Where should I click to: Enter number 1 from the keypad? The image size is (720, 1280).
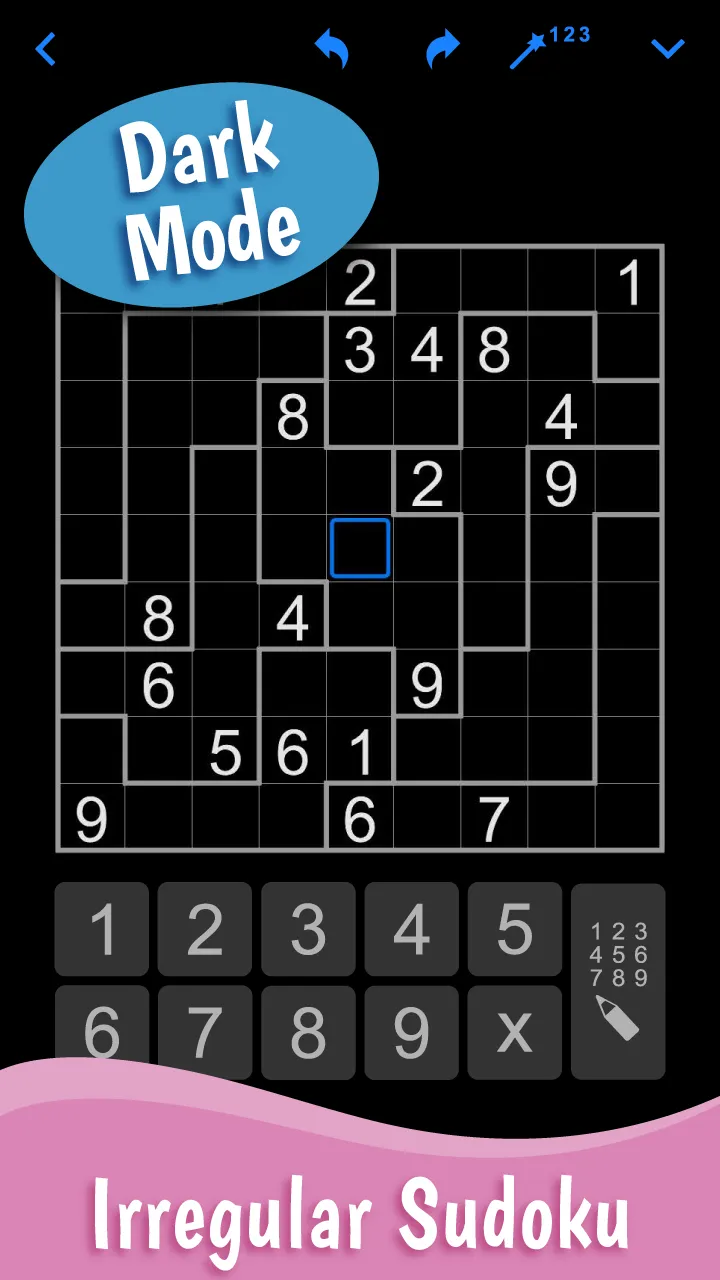(102, 929)
